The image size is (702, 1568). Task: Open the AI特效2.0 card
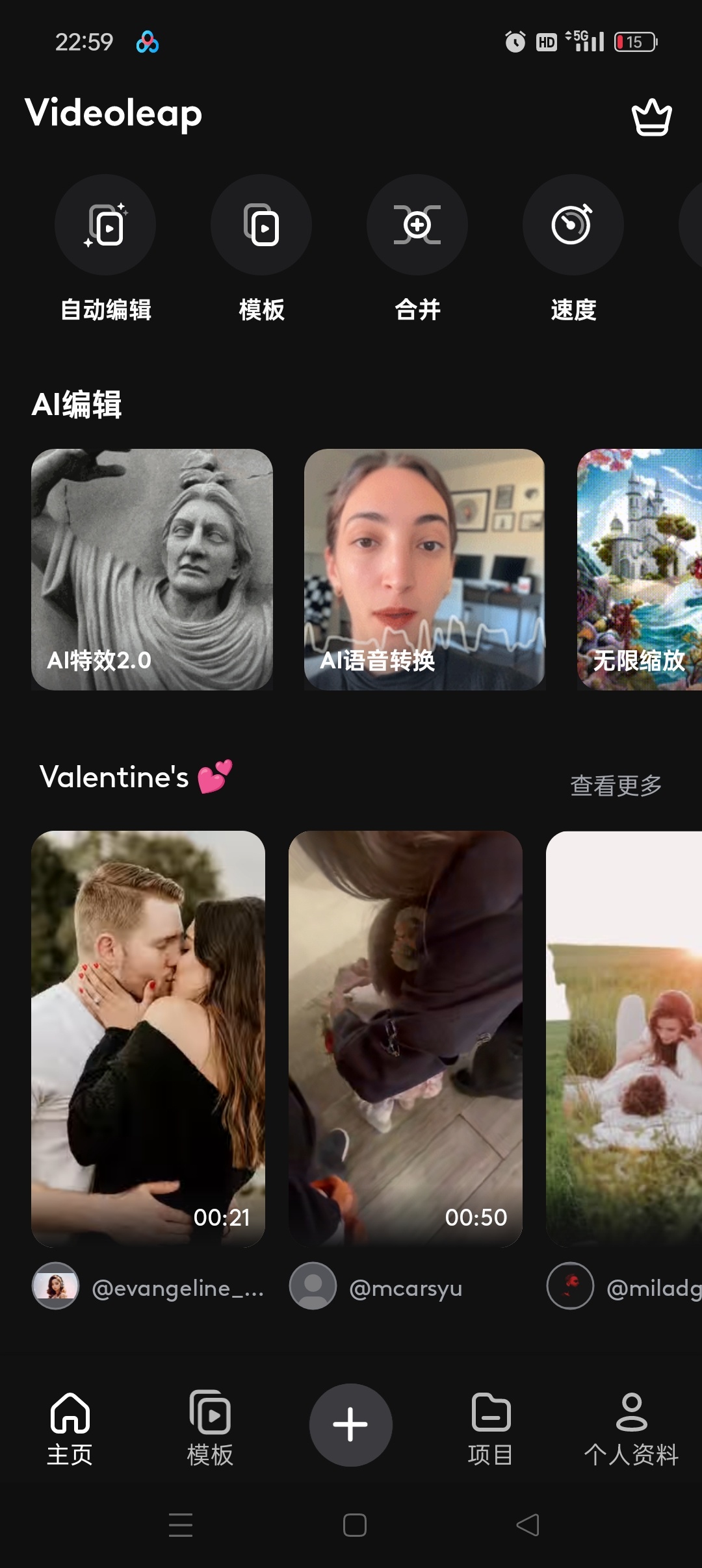click(x=152, y=569)
